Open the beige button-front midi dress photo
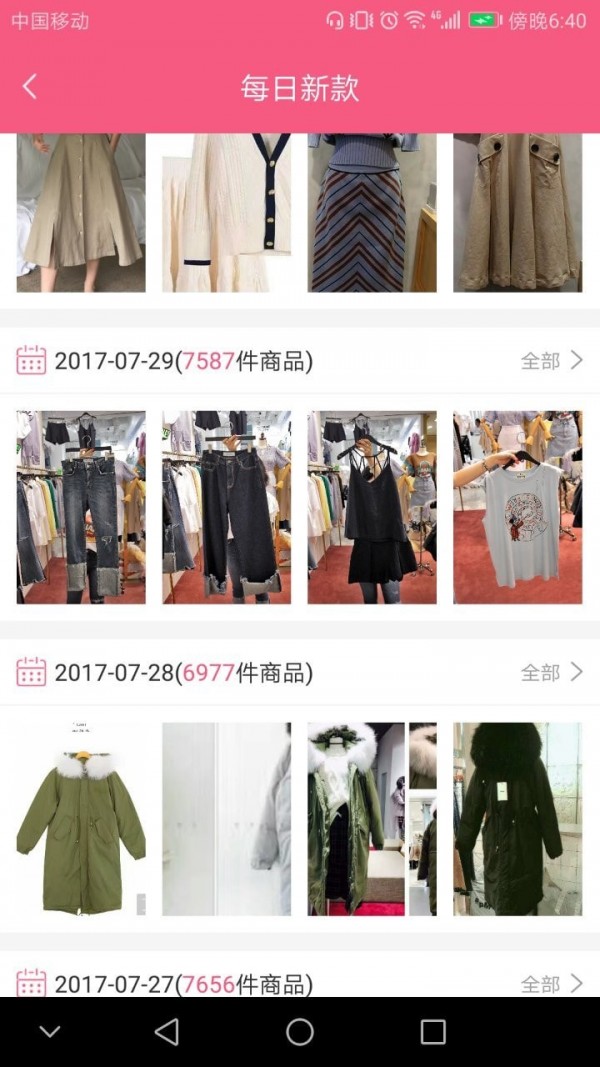The image size is (600, 1067). click(x=81, y=213)
